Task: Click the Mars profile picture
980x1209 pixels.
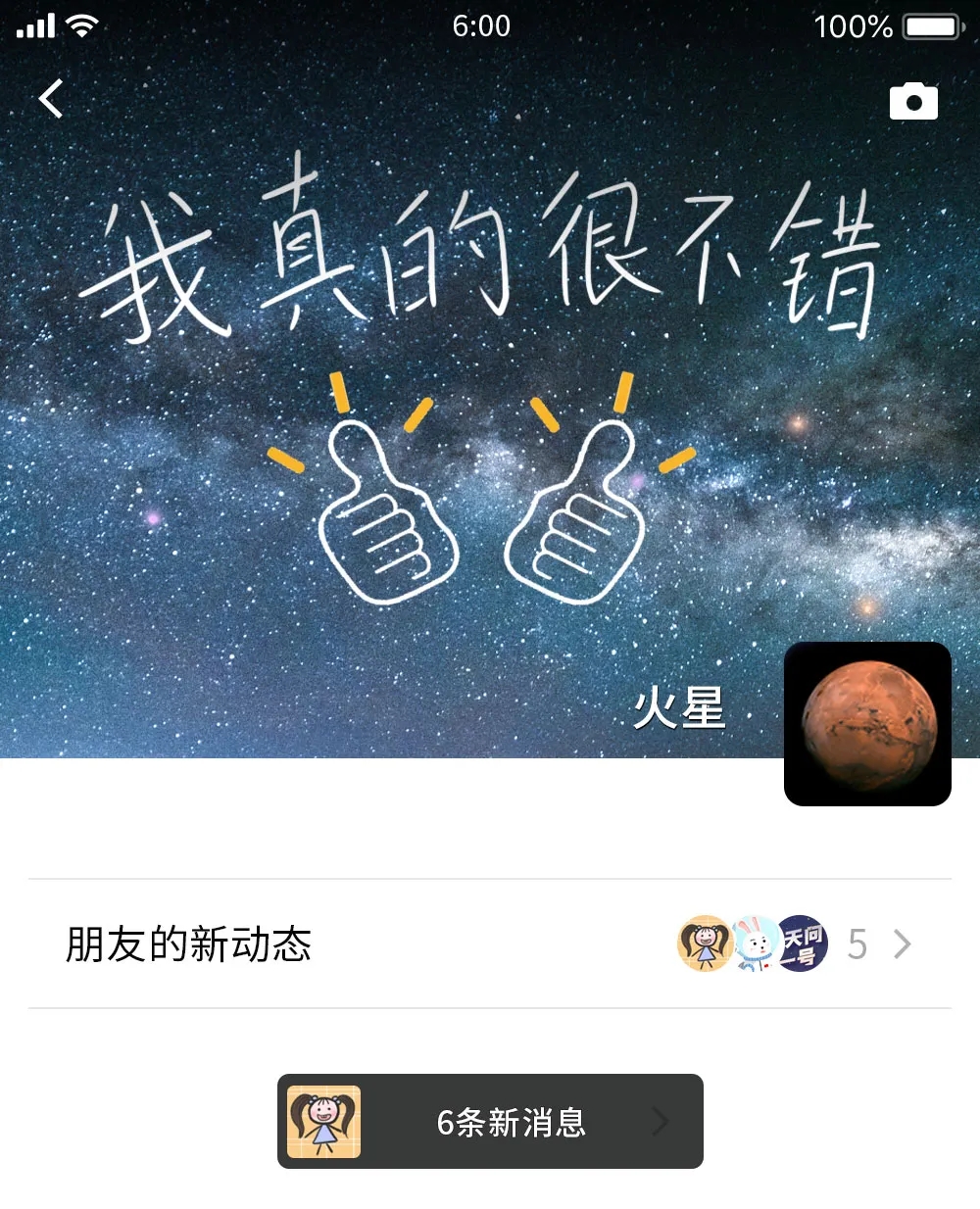Action: (868, 725)
